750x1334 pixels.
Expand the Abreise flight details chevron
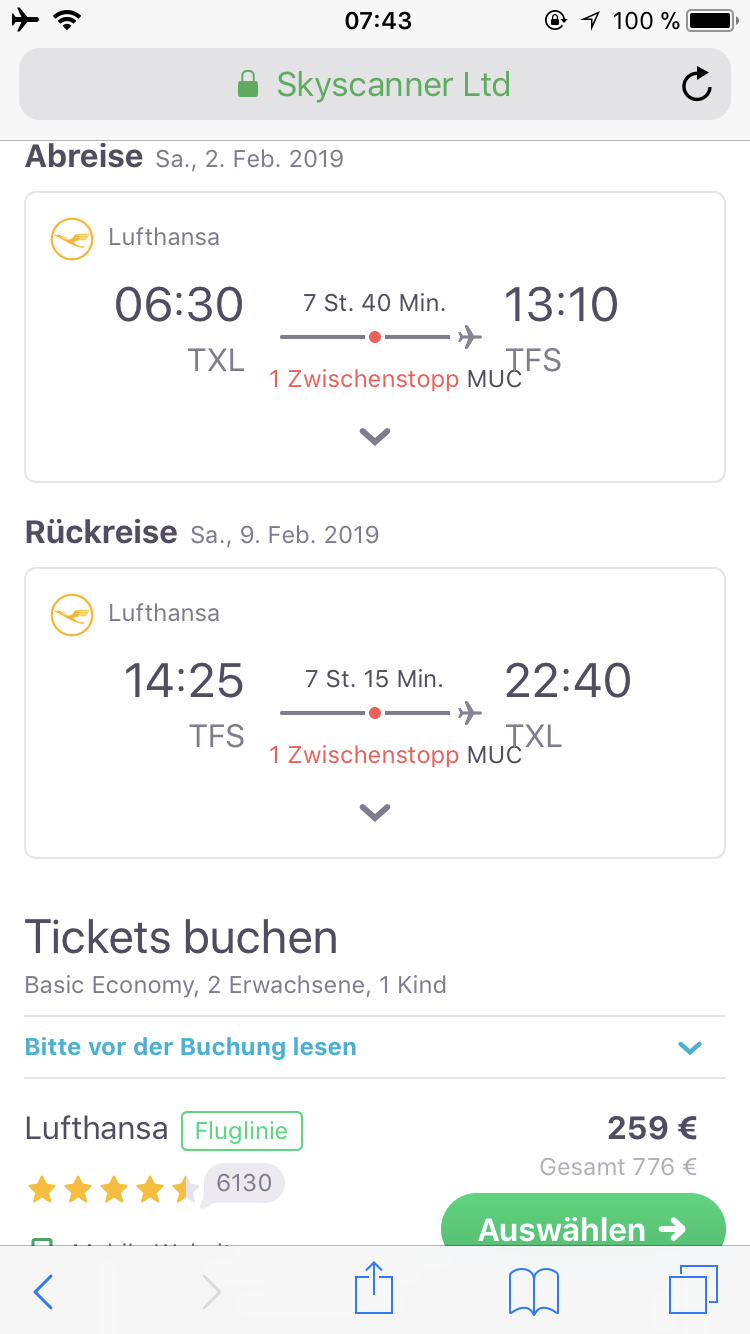click(375, 436)
